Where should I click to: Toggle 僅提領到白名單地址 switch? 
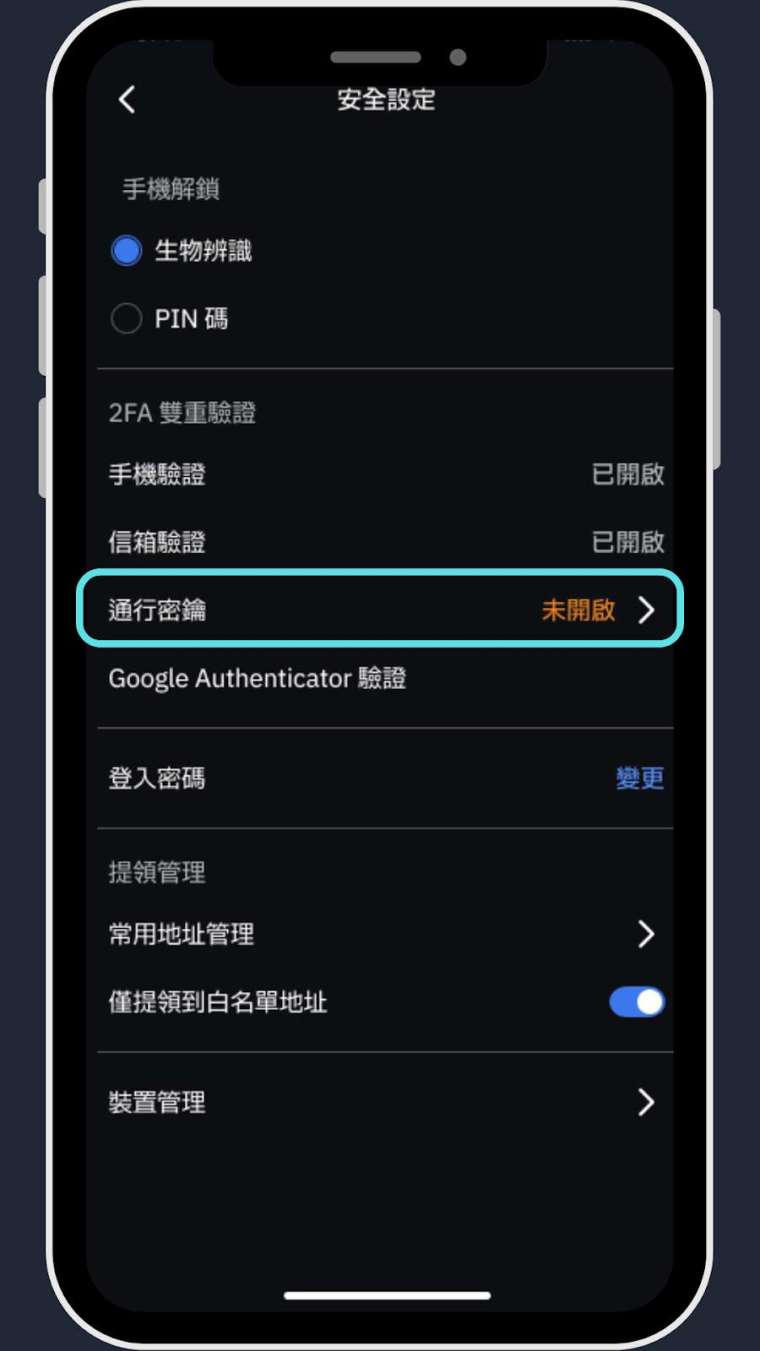point(636,1002)
